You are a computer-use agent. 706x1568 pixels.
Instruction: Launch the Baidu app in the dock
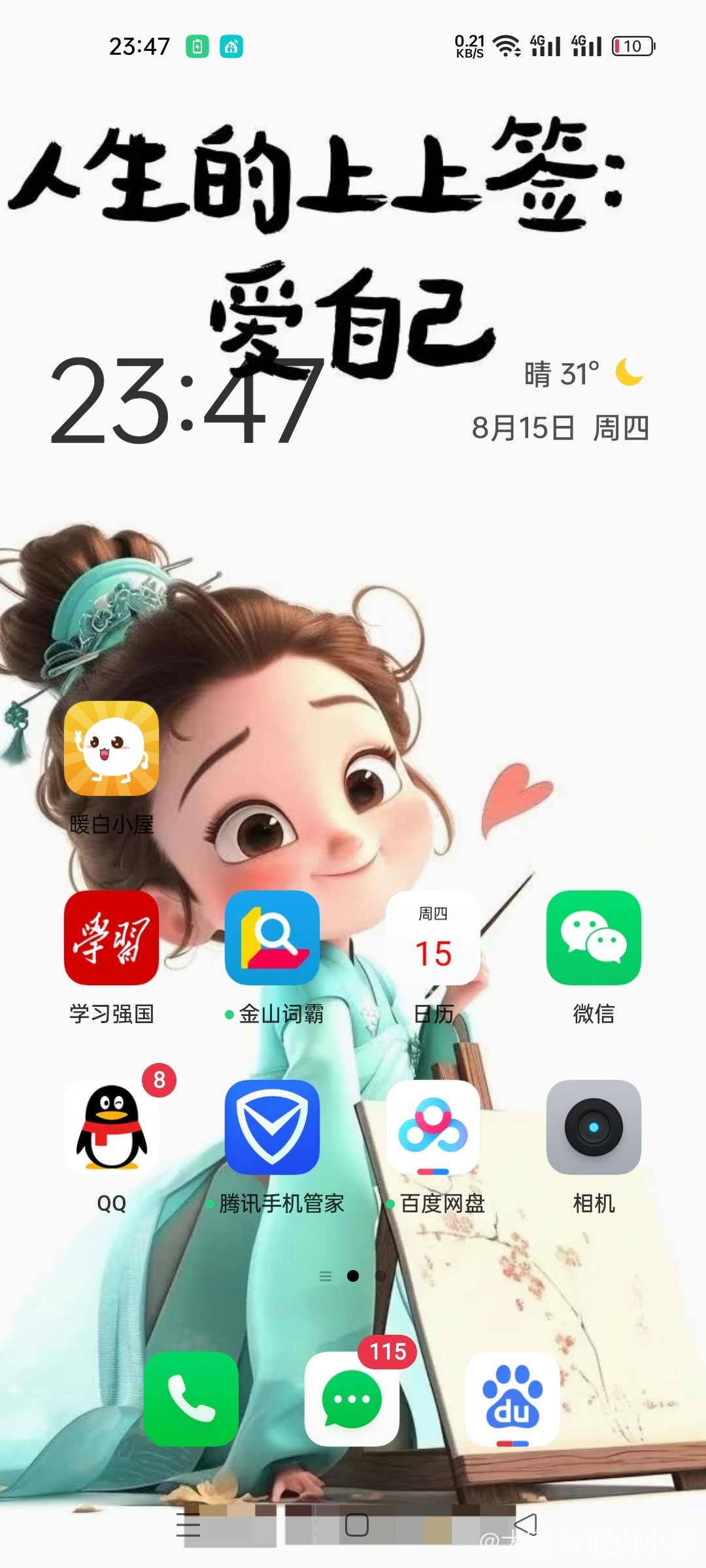[x=513, y=1399]
